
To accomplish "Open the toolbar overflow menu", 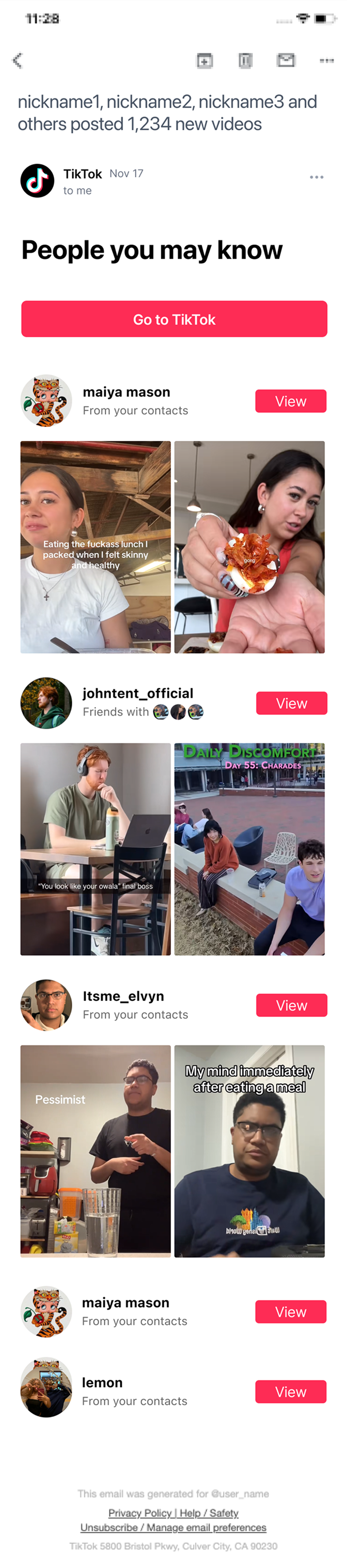I will point(326,60).
